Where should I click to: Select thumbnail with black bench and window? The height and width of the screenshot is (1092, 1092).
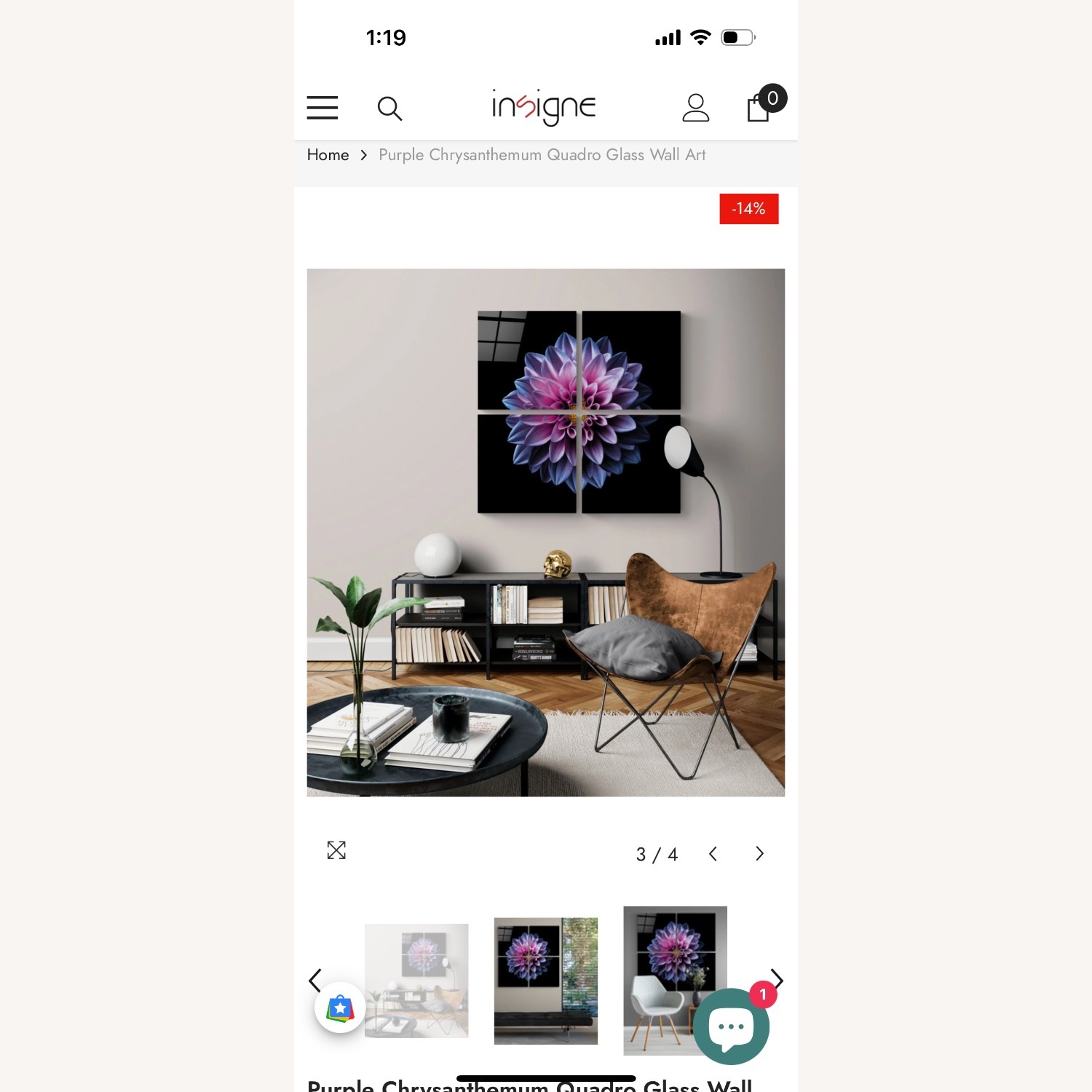tap(545, 981)
